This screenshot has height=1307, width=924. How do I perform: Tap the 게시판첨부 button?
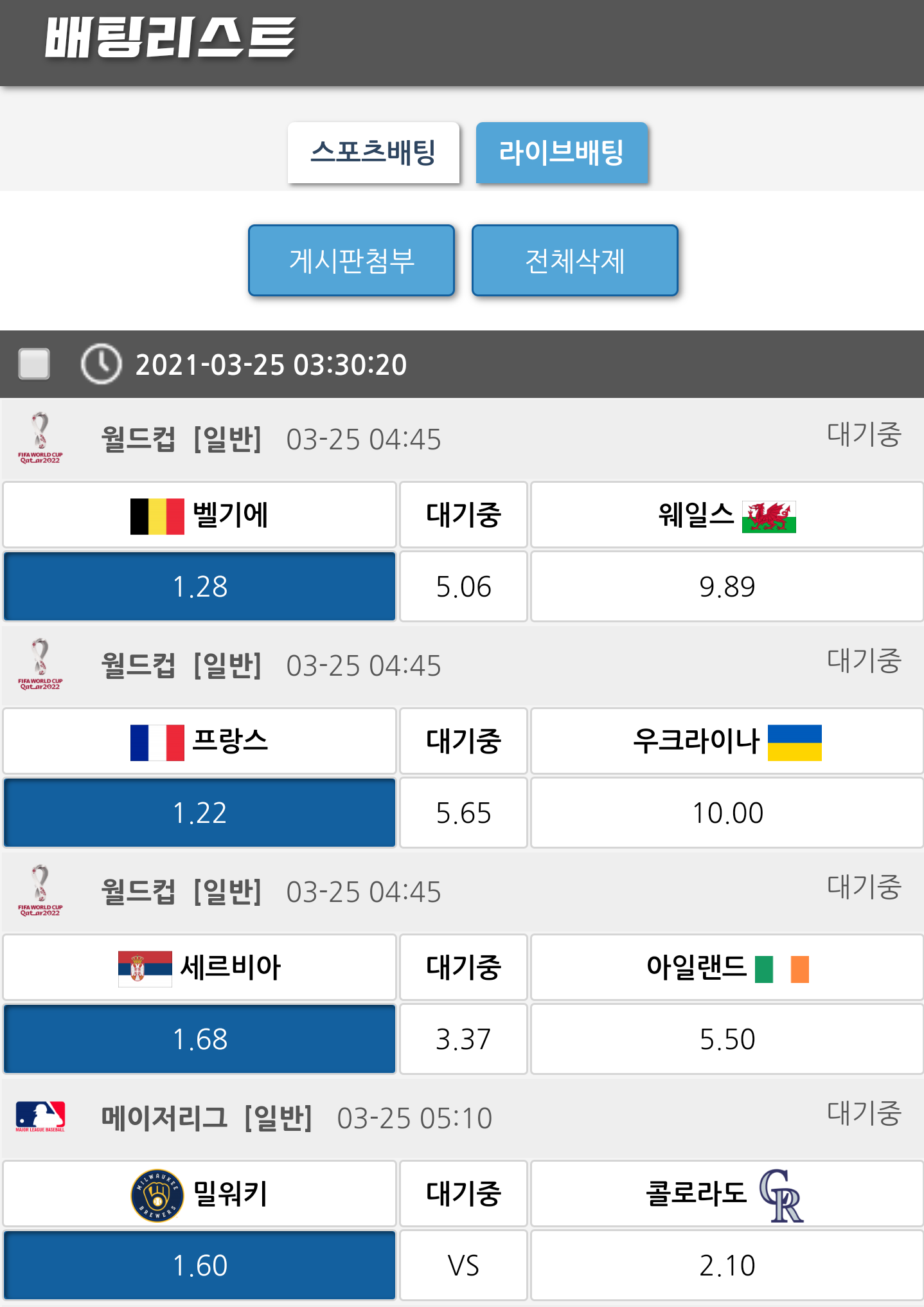tap(351, 260)
